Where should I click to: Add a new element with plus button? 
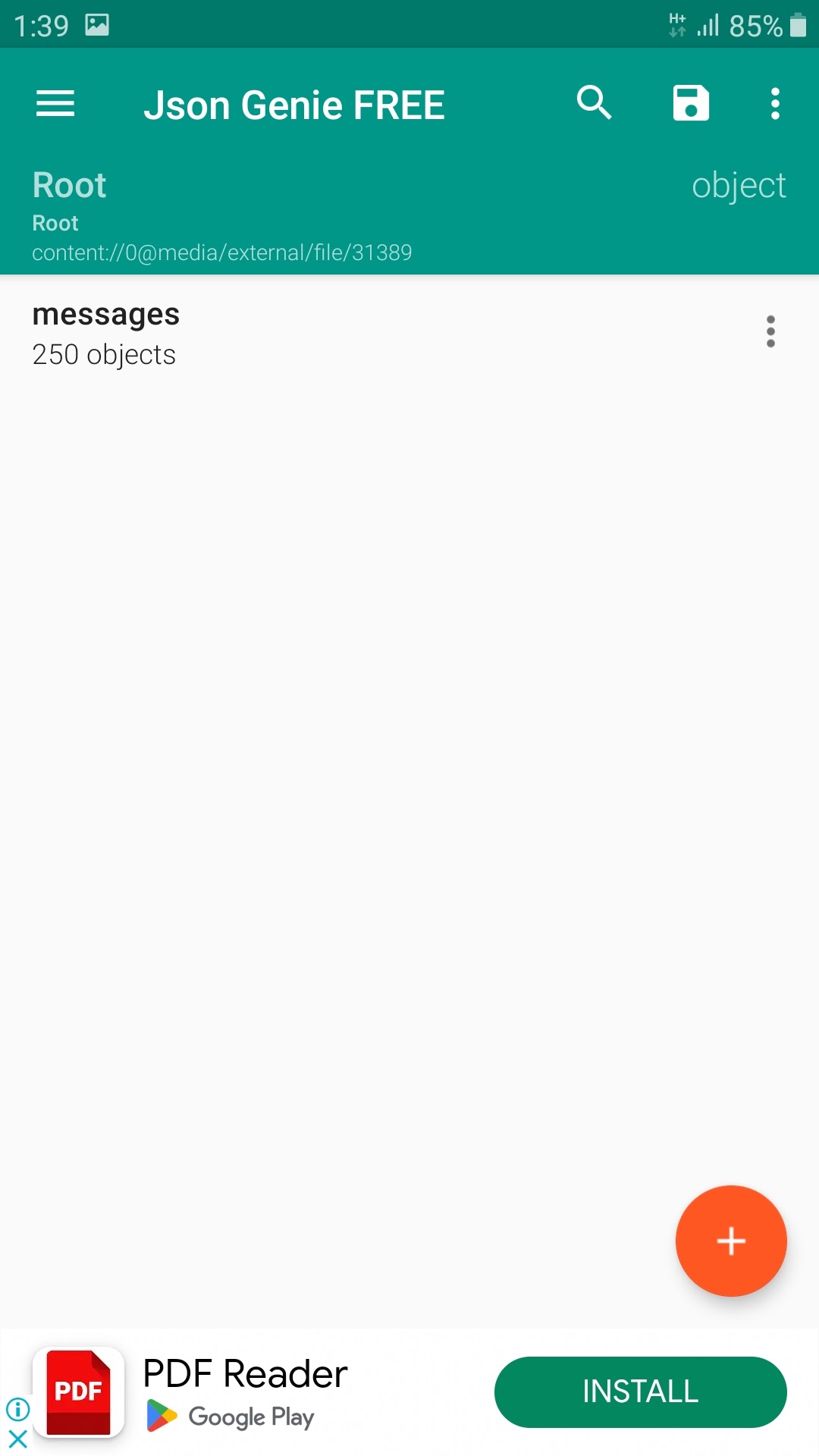tap(731, 1241)
